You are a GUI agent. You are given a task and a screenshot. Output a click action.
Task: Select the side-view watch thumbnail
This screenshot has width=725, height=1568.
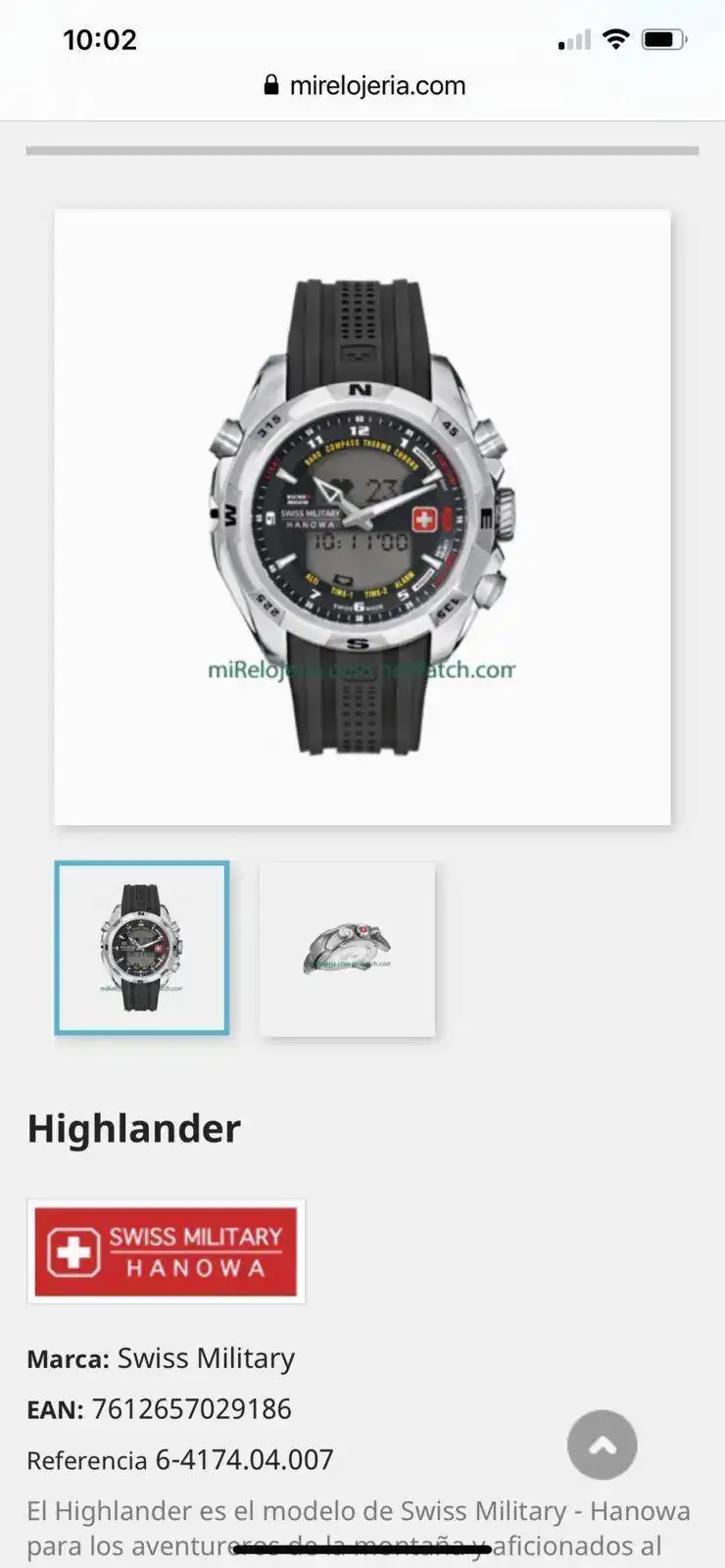coord(347,949)
